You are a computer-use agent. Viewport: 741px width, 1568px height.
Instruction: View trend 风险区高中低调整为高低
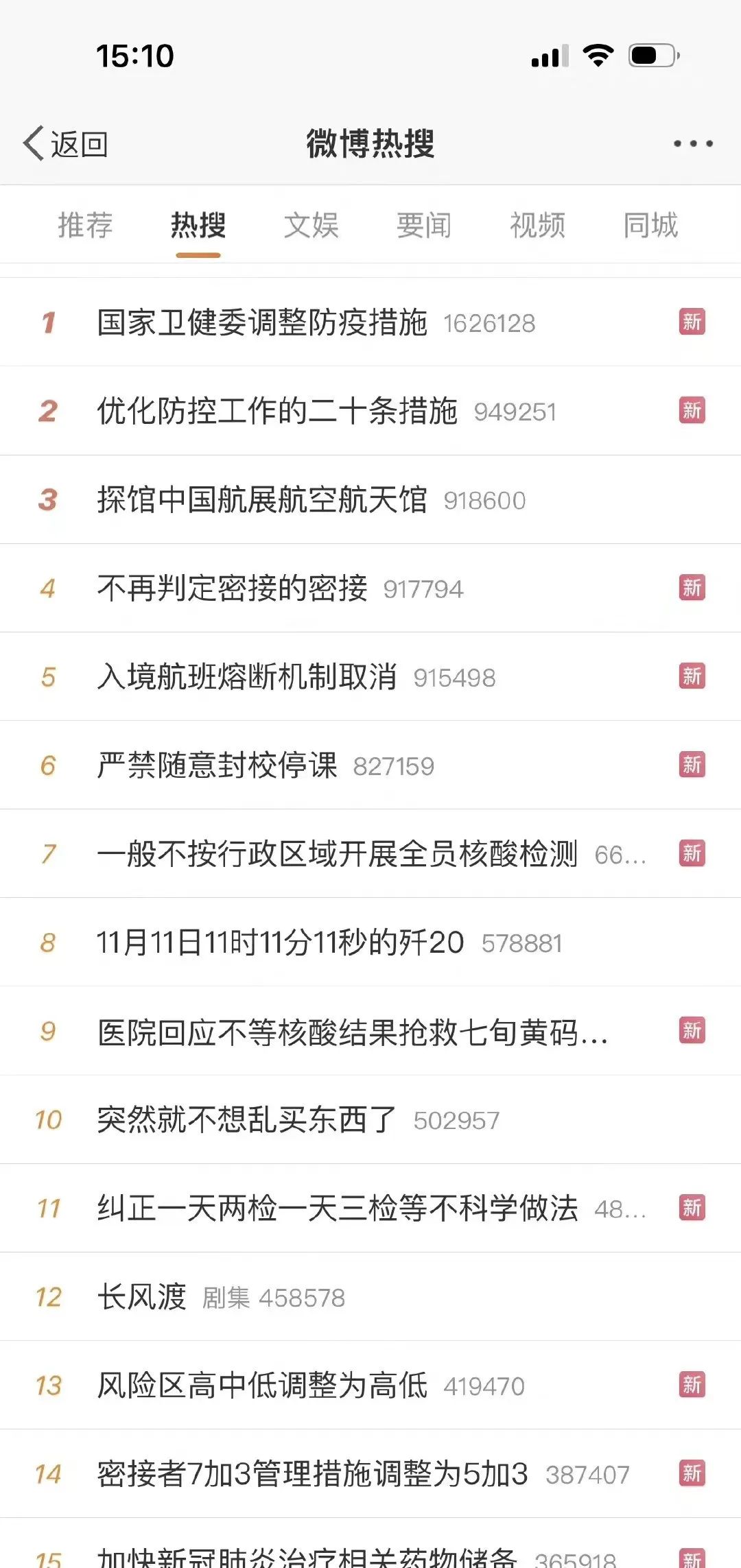pos(370,1385)
